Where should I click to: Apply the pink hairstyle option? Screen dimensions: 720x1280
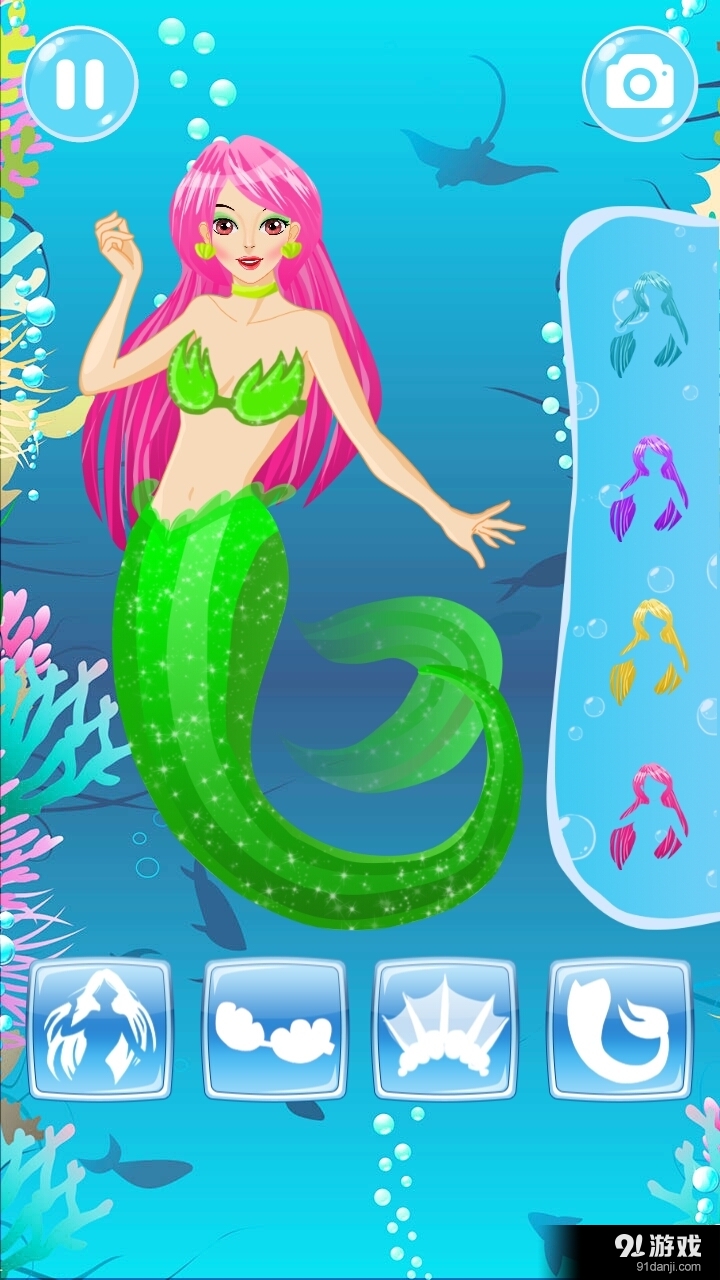pyautogui.click(x=648, y=817)
